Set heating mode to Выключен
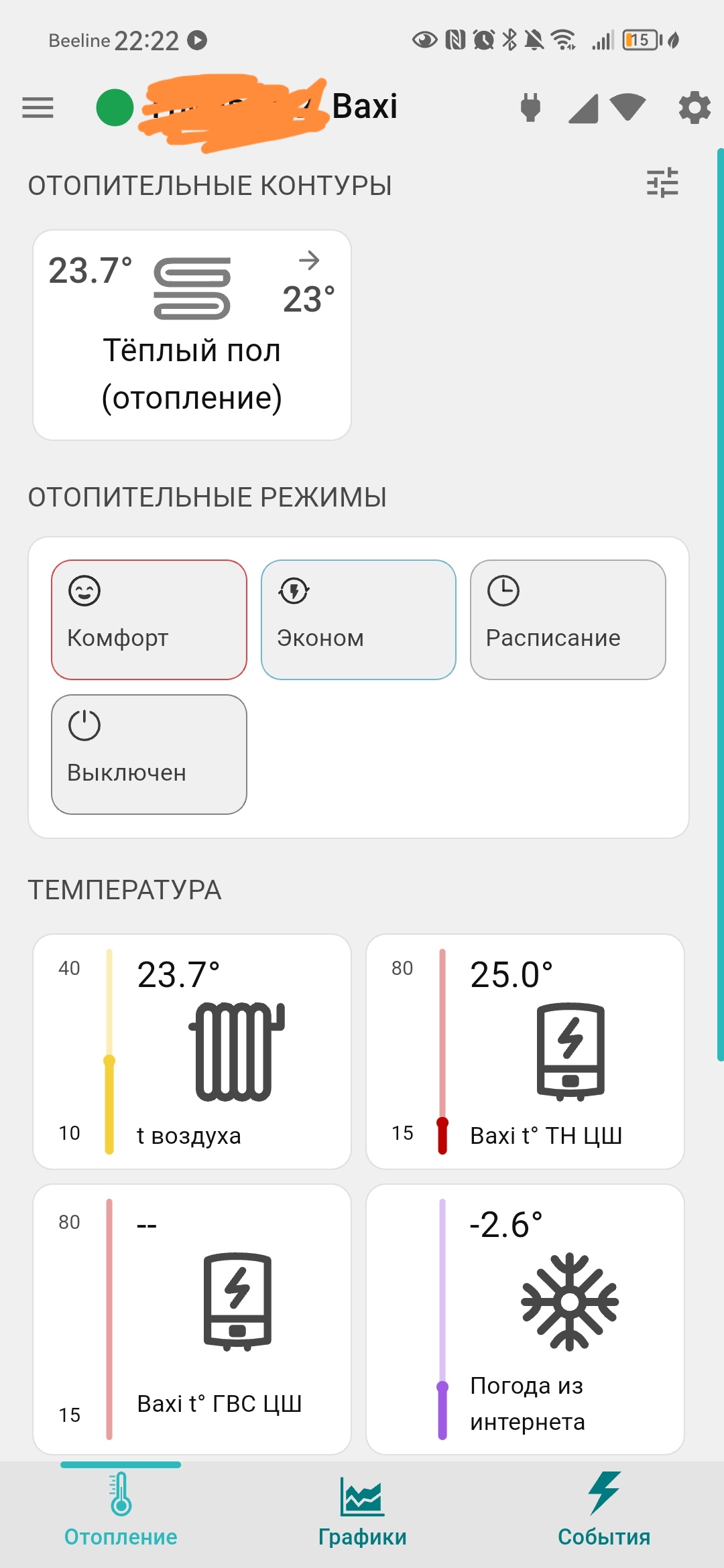 click(149, 755)
